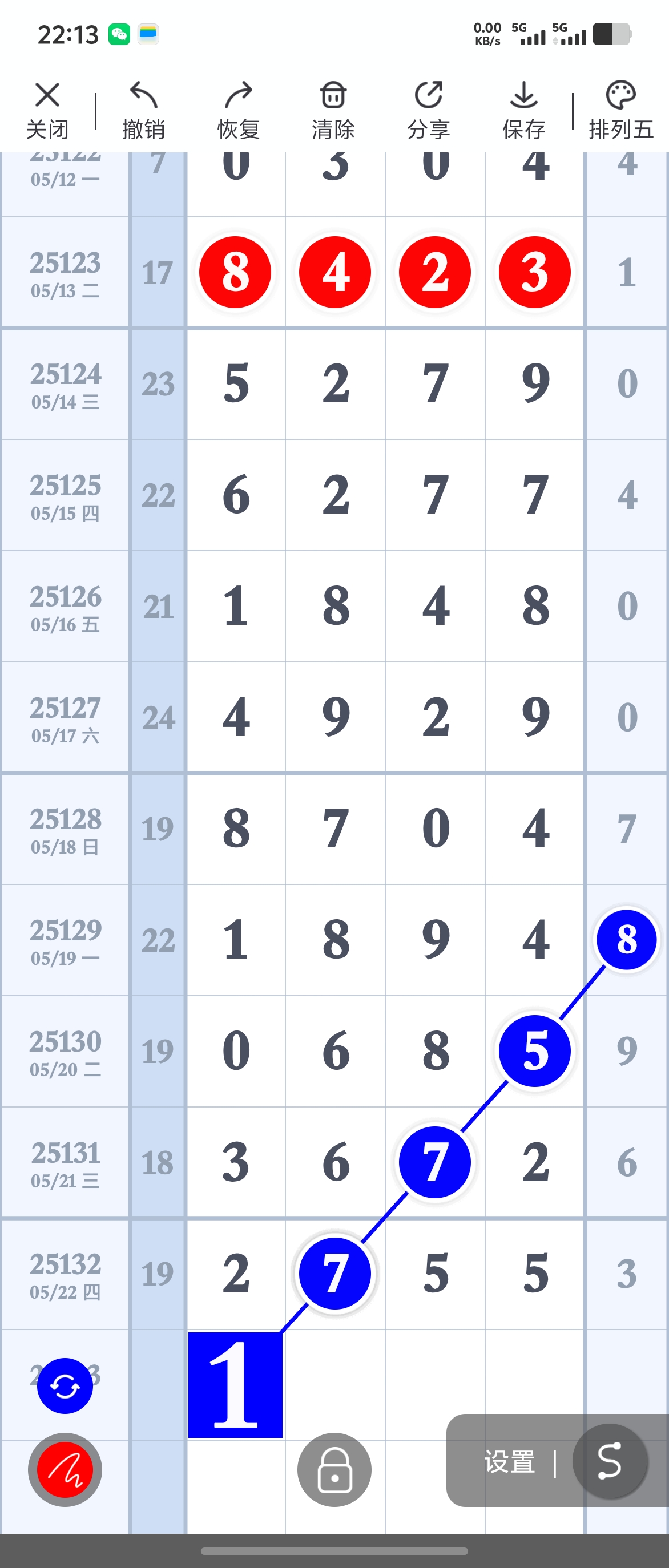The height and width of the screenshot is (1568, 669).
Task: Toggle the lock button
Action: coord(334,1470)
